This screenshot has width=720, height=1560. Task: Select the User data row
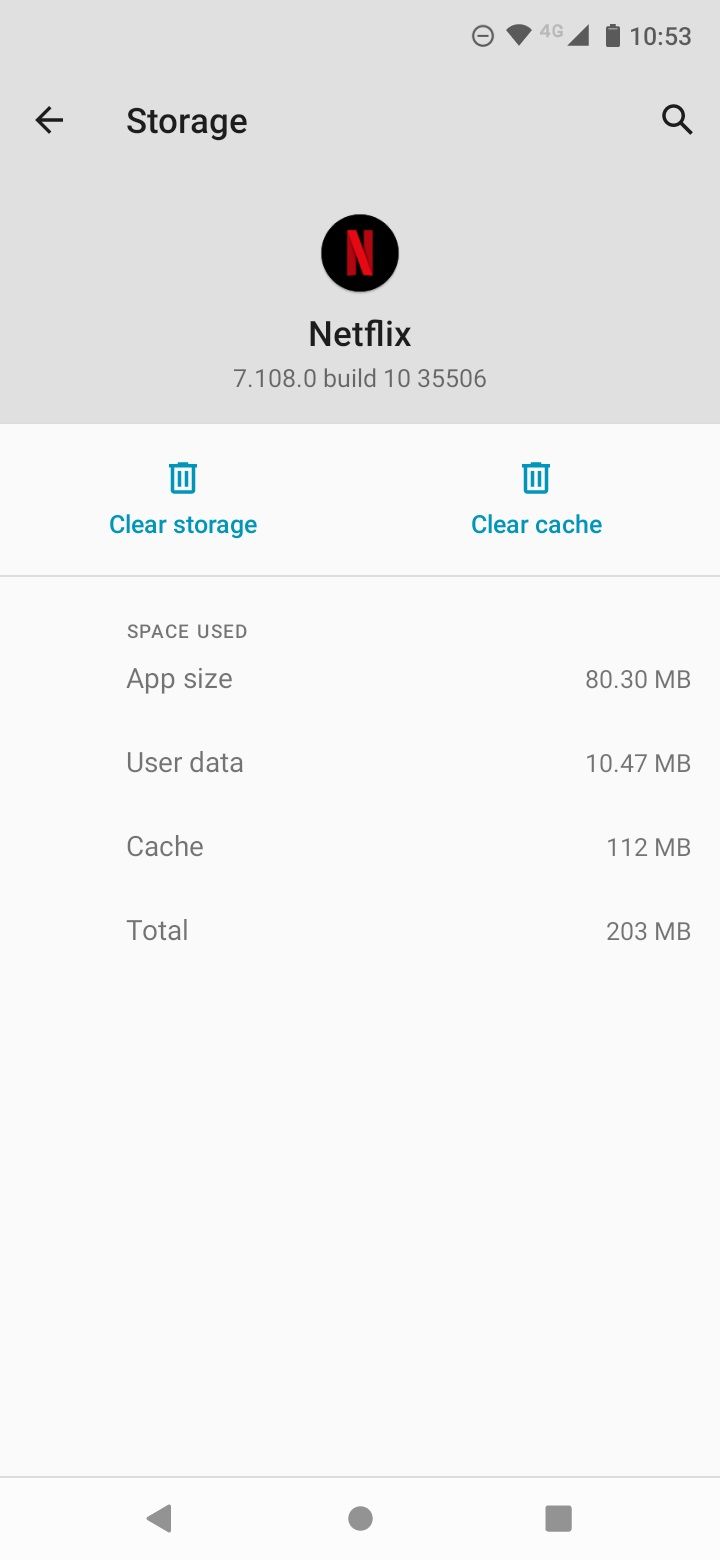click(x=360, y=762)
